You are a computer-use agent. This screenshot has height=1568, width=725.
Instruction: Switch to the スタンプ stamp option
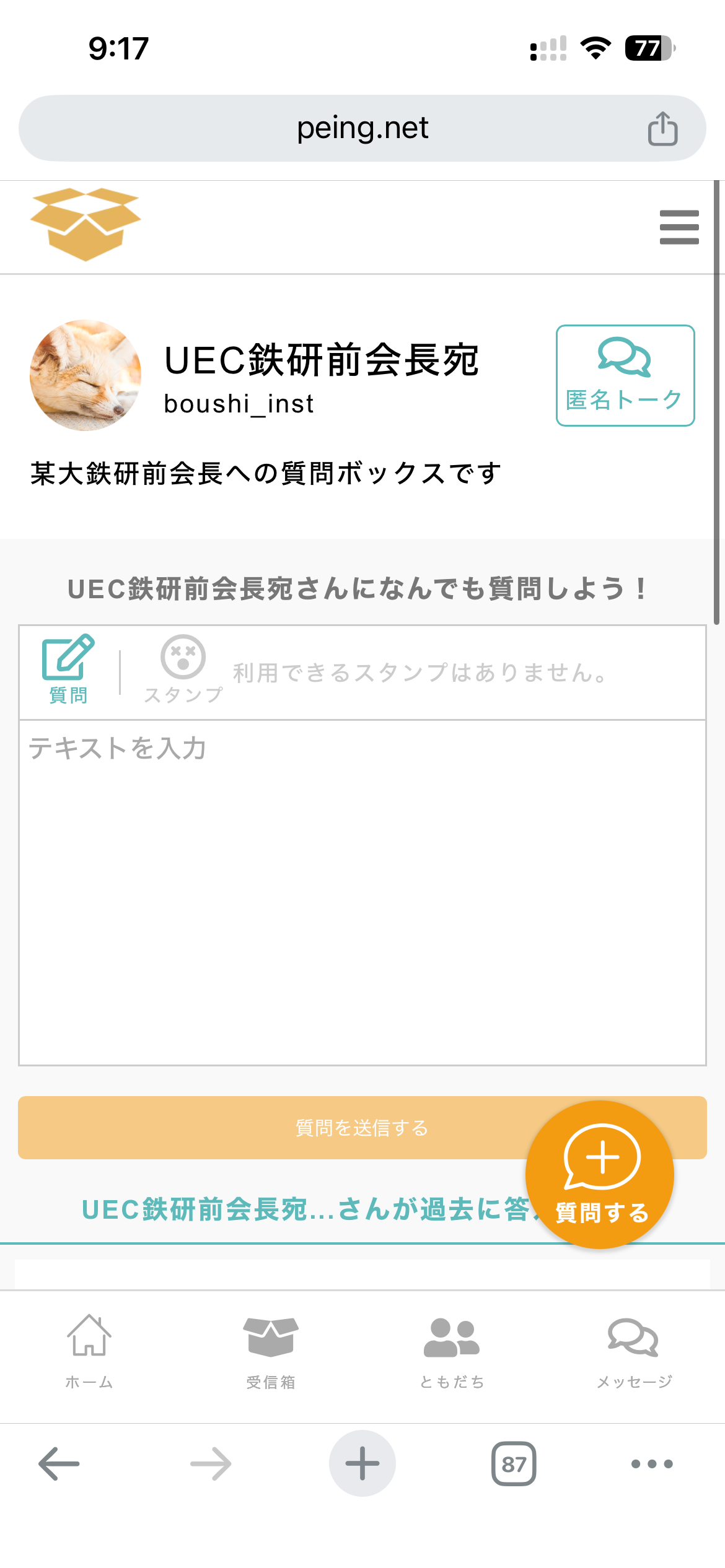[183, 669]
